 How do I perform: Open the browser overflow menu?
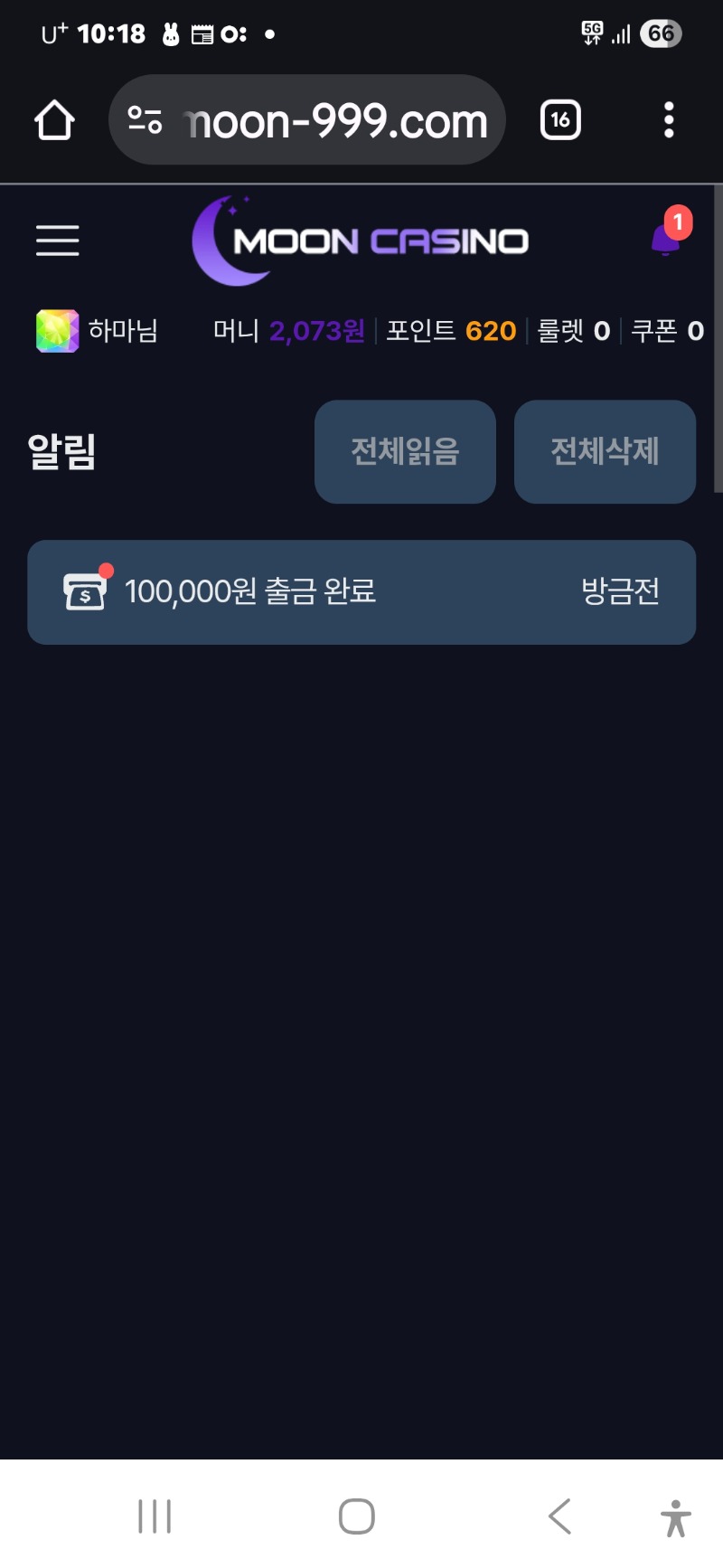pos(669,120)
